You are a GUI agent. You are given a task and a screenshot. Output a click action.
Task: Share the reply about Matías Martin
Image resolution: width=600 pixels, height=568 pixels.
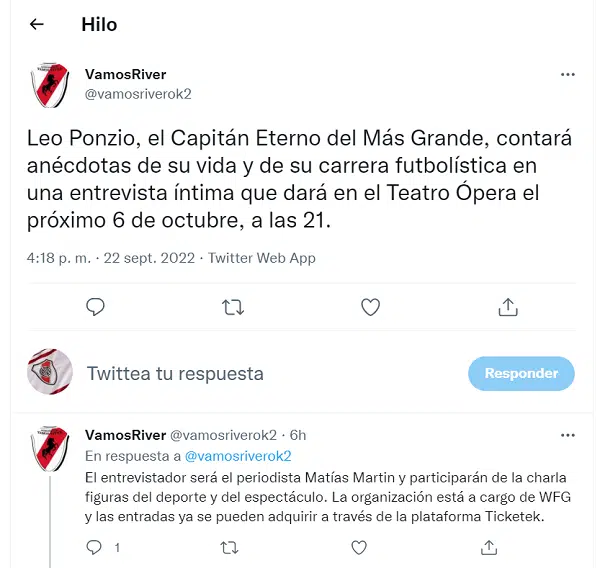pos(489,547)
